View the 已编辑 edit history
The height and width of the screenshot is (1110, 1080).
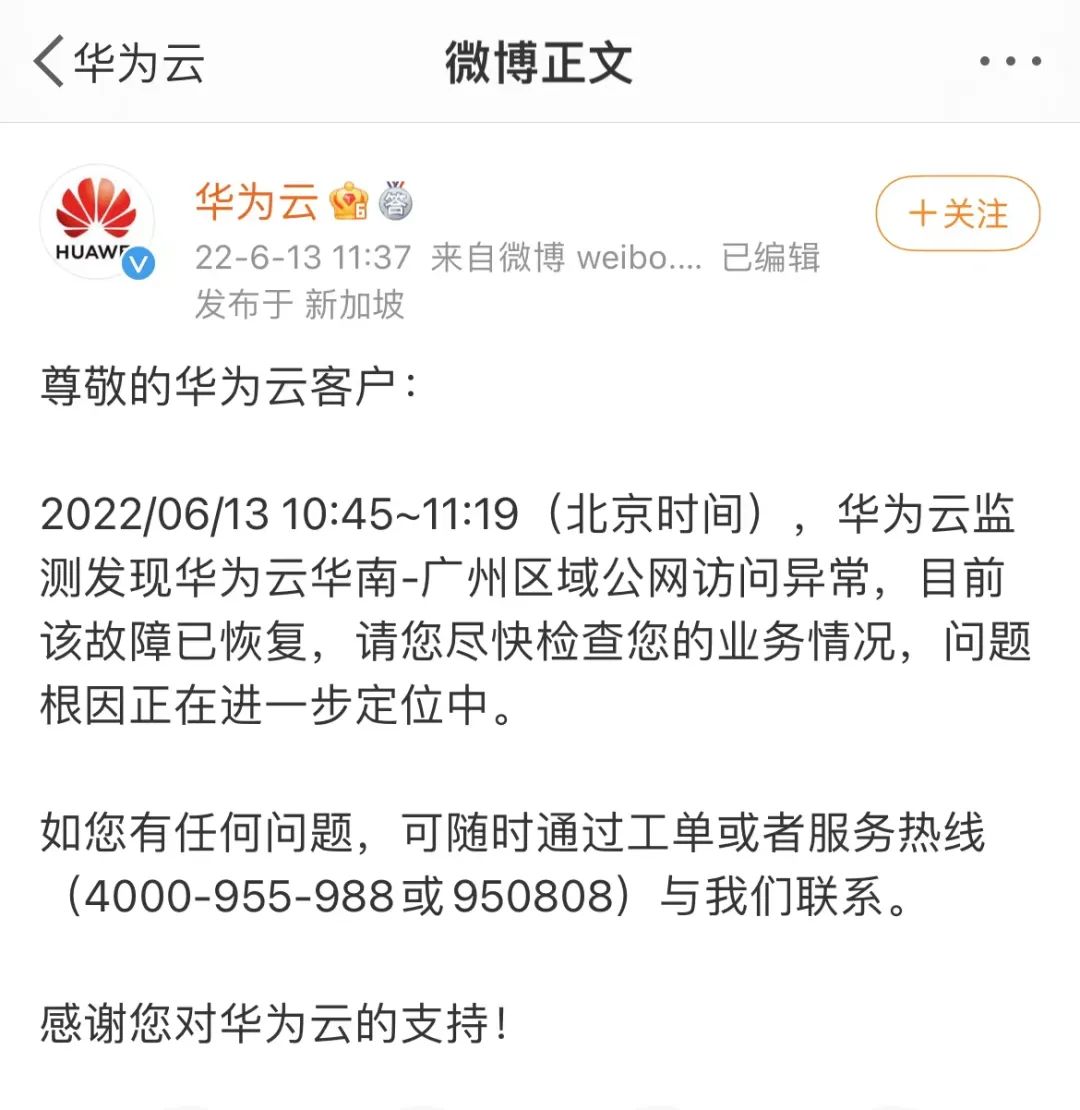tap(770, 258)
